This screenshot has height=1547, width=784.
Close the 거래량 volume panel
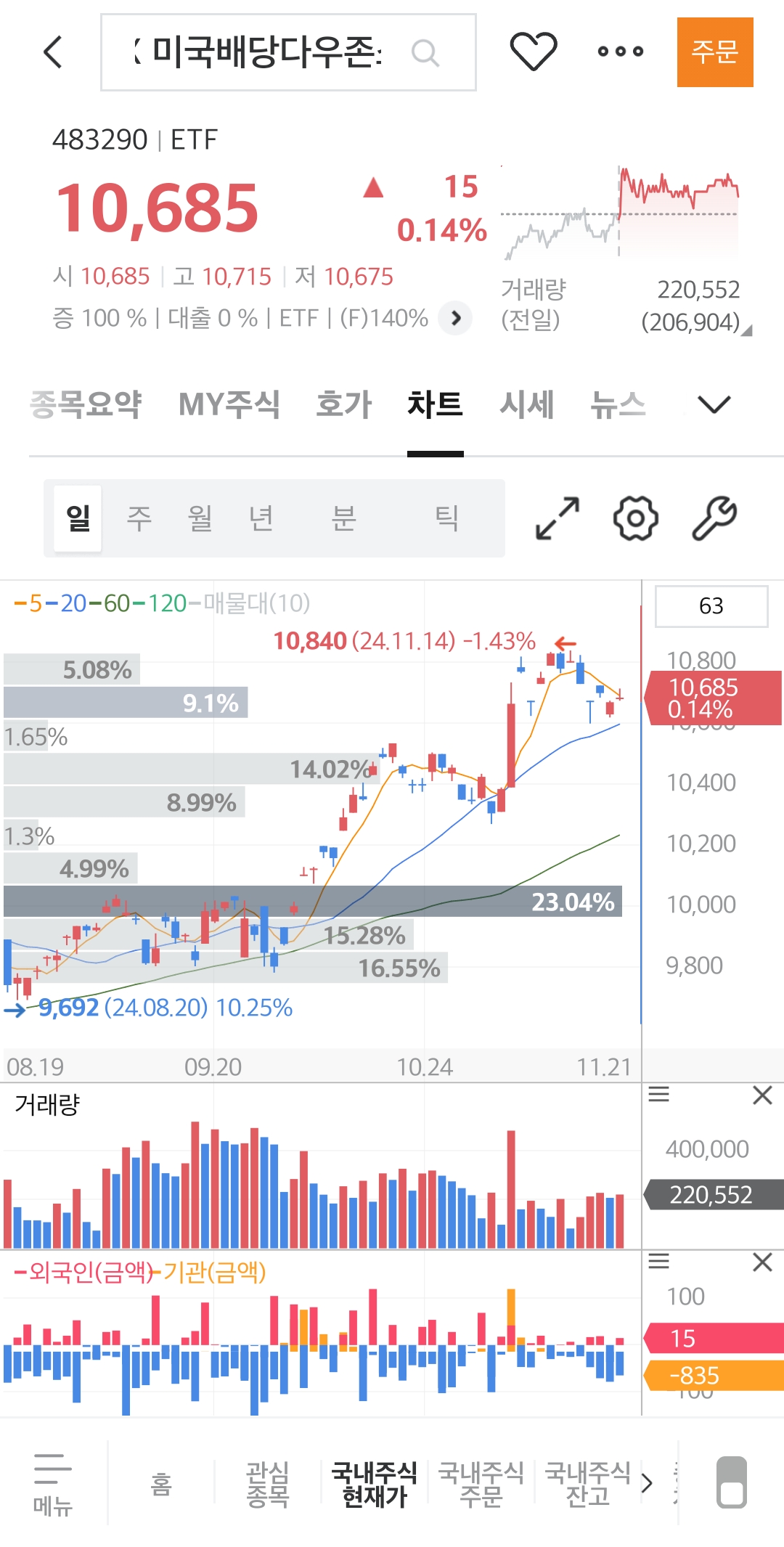tap(762, 1095)
